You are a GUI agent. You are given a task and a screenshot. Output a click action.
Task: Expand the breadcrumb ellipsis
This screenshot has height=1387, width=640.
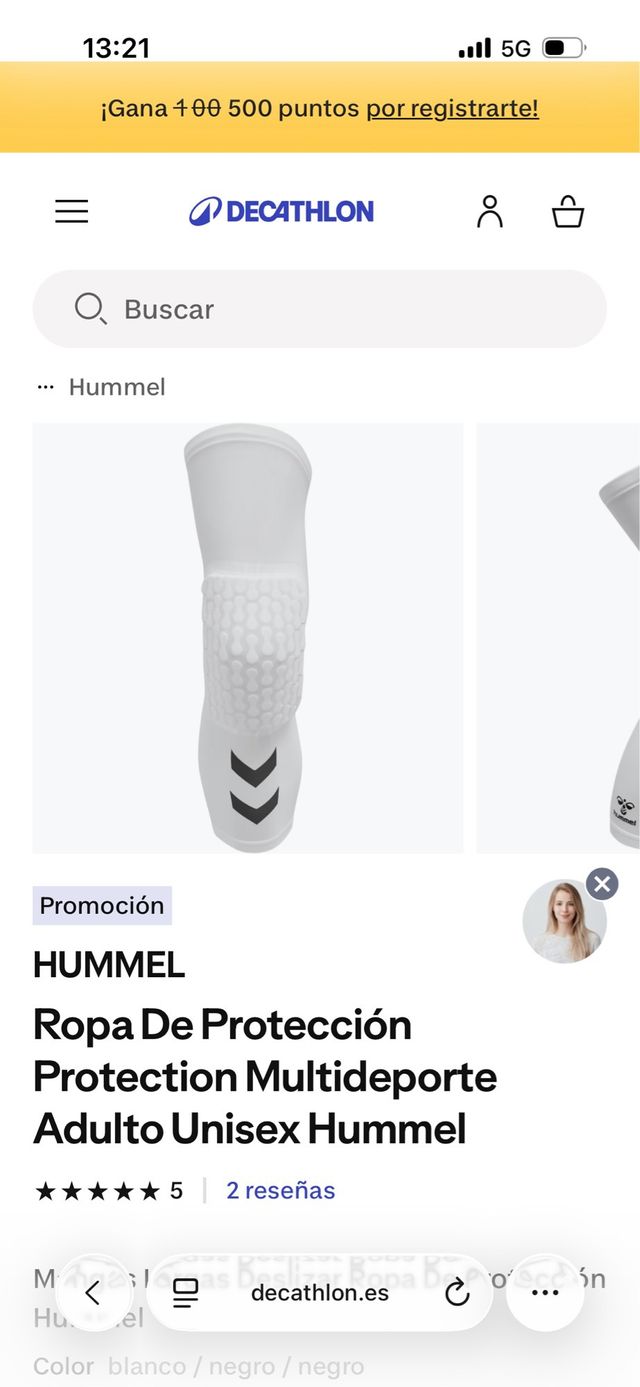pyautogui.click(x=45, y=387)
